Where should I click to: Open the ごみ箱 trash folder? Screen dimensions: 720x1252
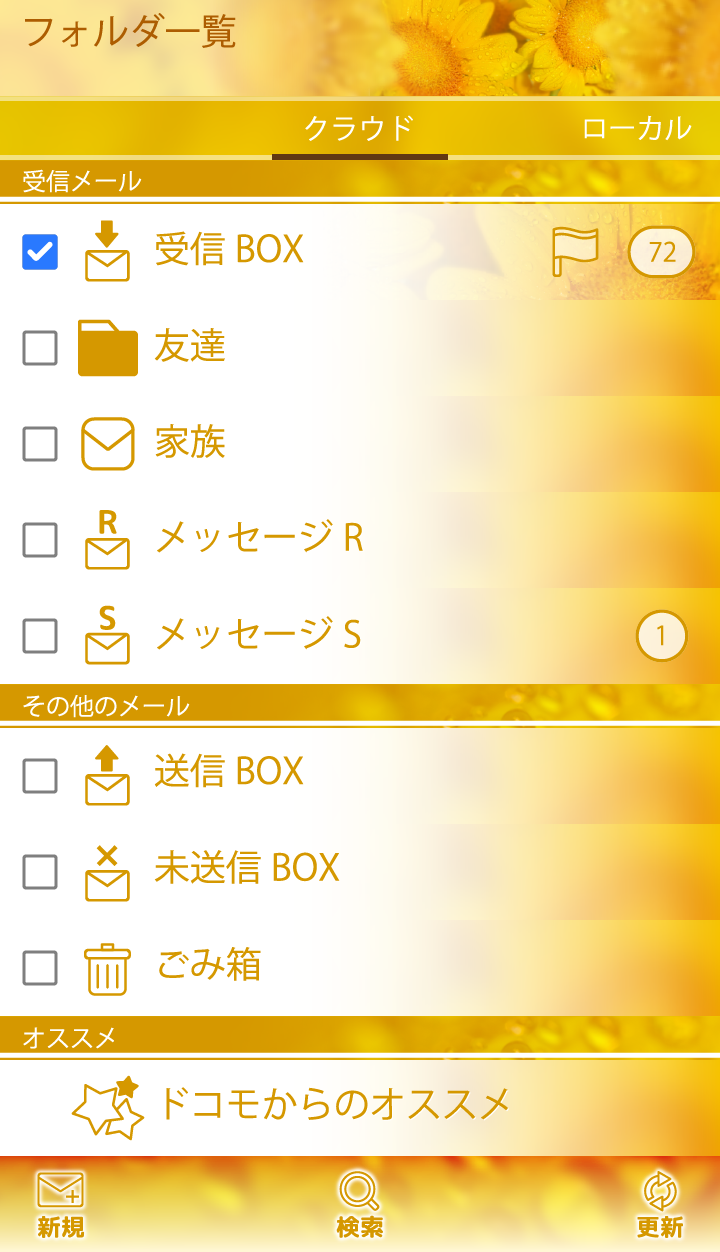click(209, 966)
